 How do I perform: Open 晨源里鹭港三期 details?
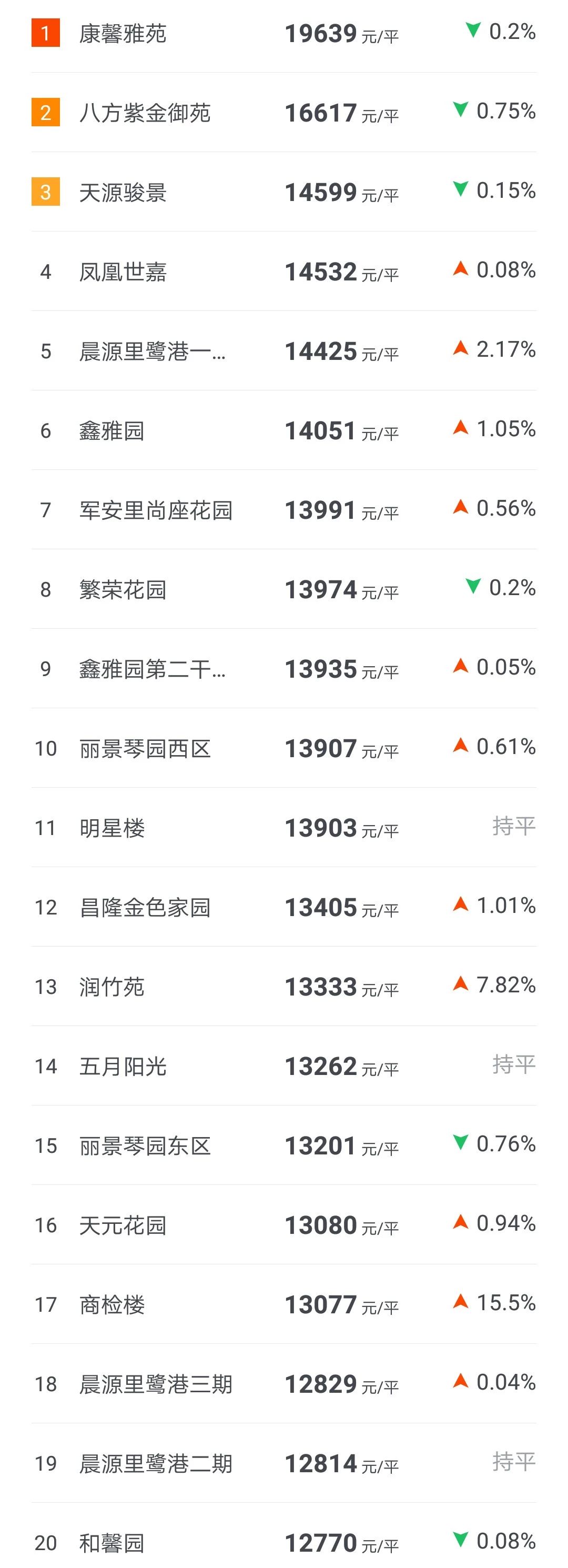point(156,1384)
